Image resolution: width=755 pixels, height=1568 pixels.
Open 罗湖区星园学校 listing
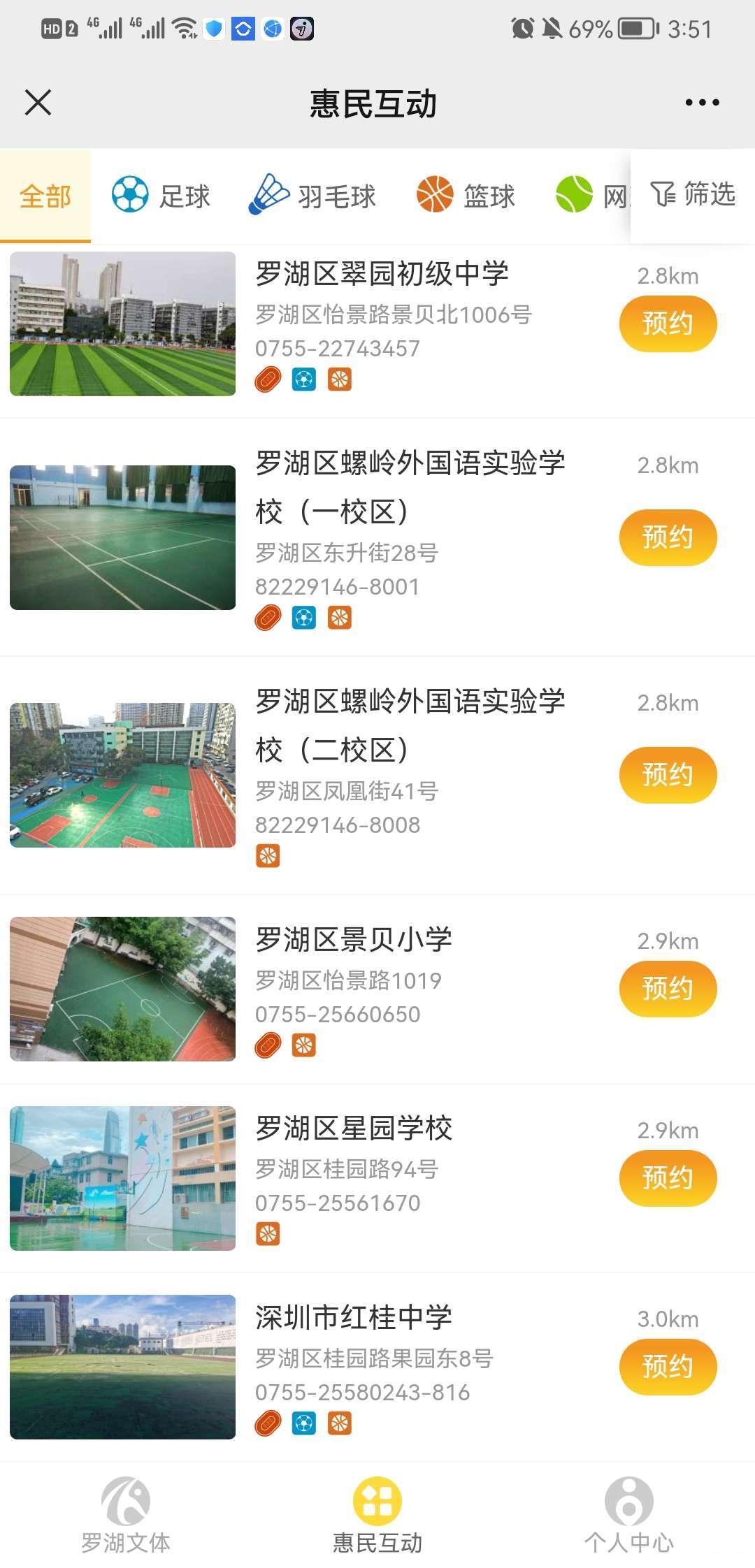354,1128
